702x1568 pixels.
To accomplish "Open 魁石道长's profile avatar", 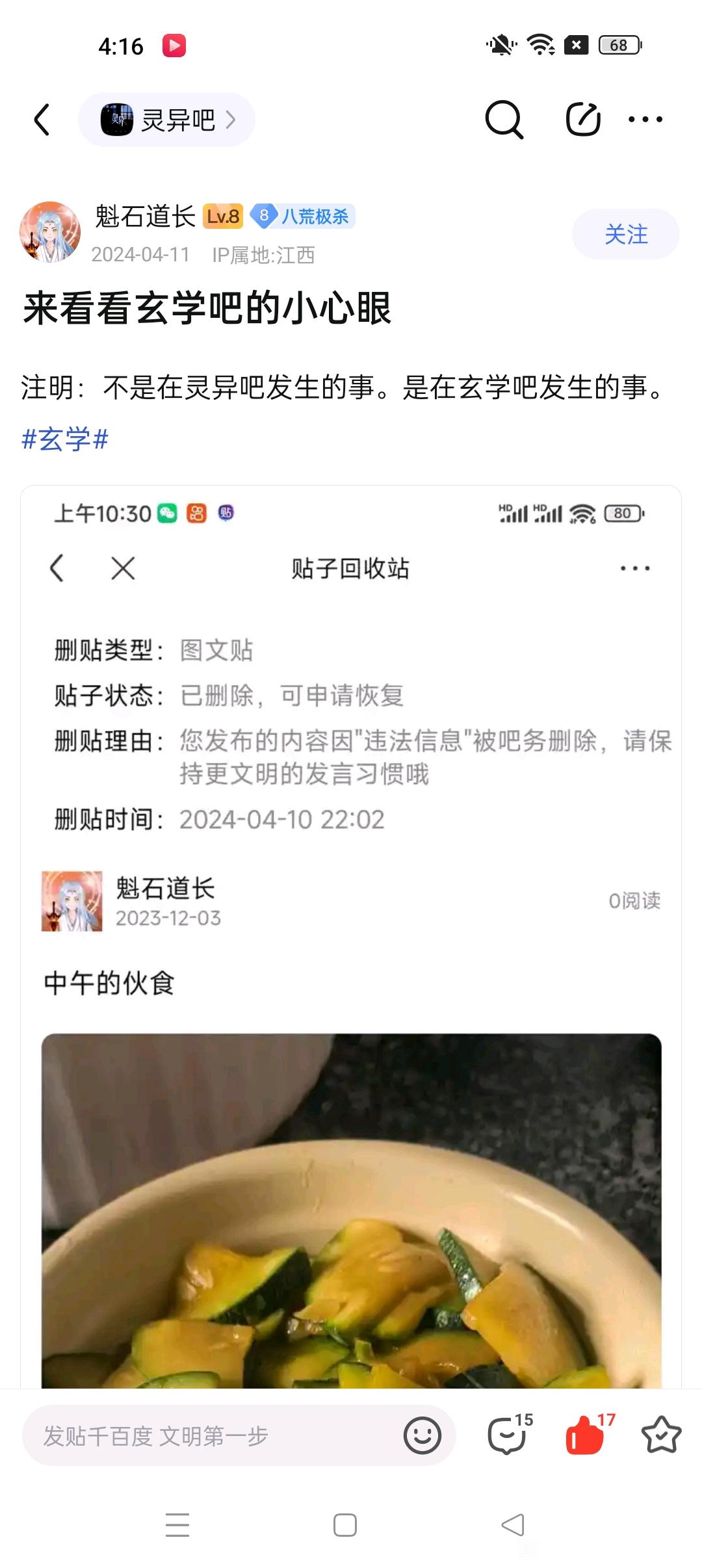I will [50, 232].
